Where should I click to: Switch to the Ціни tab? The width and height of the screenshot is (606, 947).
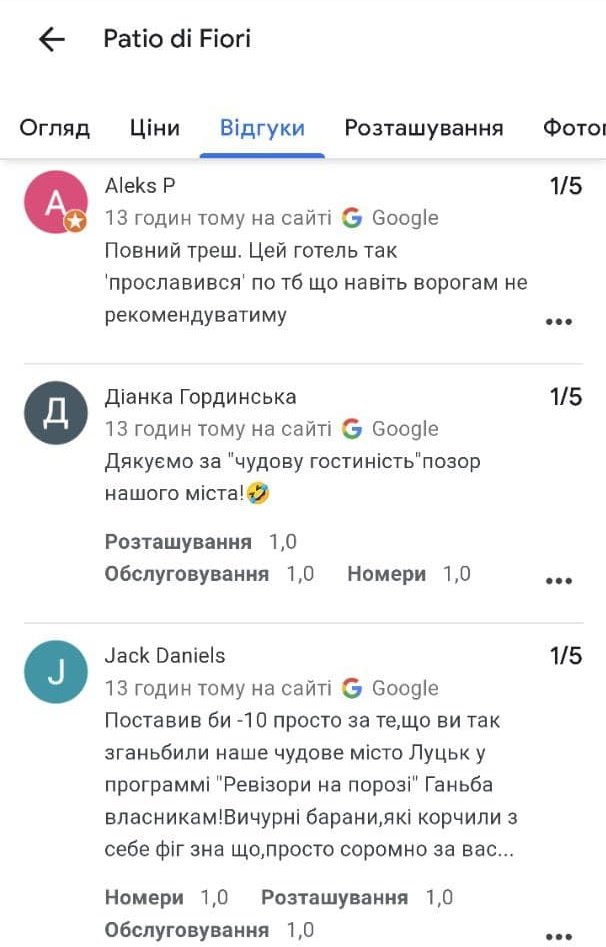point(155,128)
